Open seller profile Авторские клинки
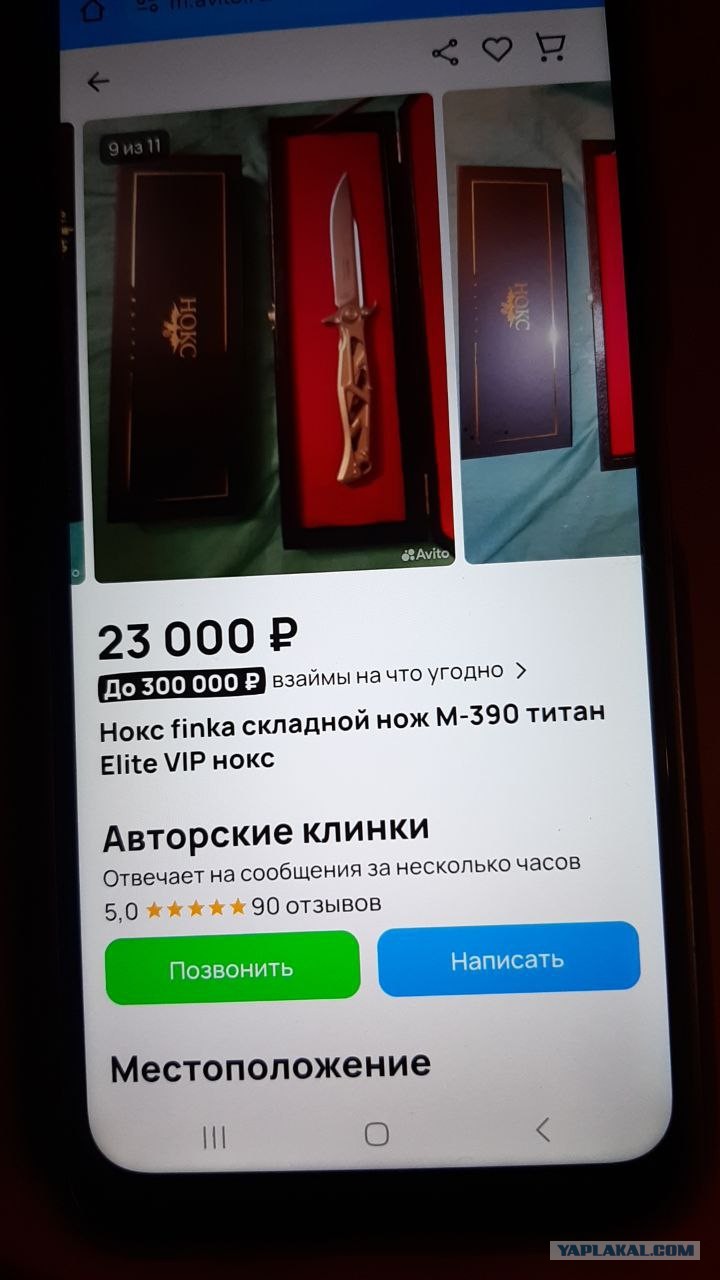Viewport: 720px width, 1280px height. point(266,830)
